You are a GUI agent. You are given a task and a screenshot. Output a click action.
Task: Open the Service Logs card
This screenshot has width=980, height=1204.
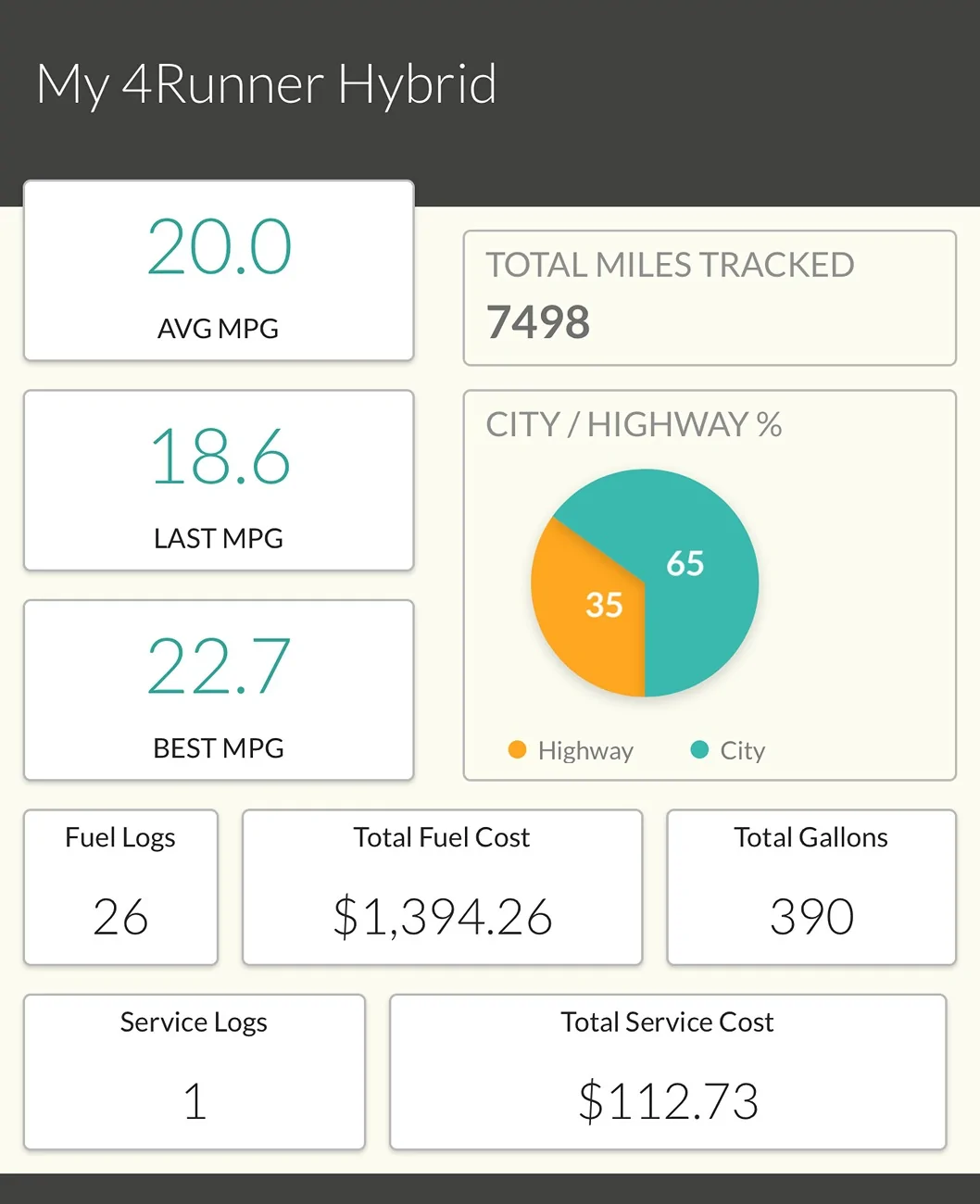tap(194, 1072)
